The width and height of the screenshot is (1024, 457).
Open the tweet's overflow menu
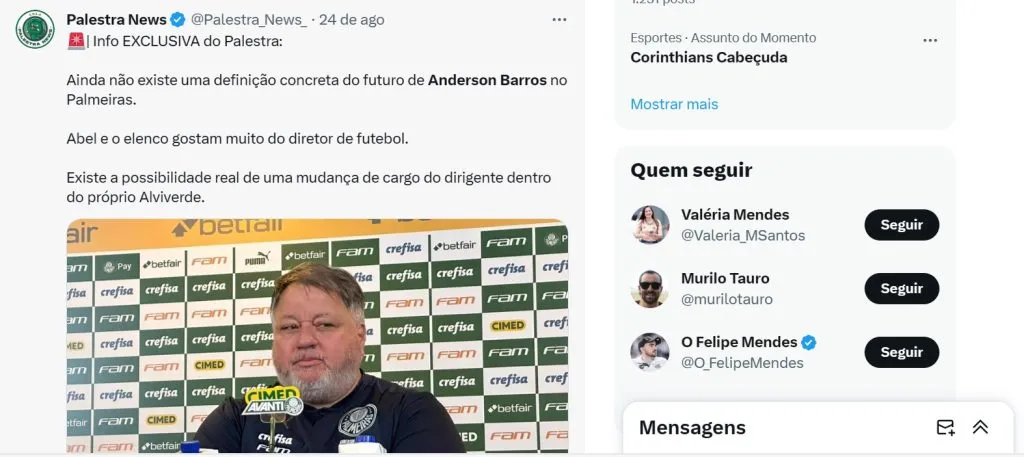pos(559,20)
